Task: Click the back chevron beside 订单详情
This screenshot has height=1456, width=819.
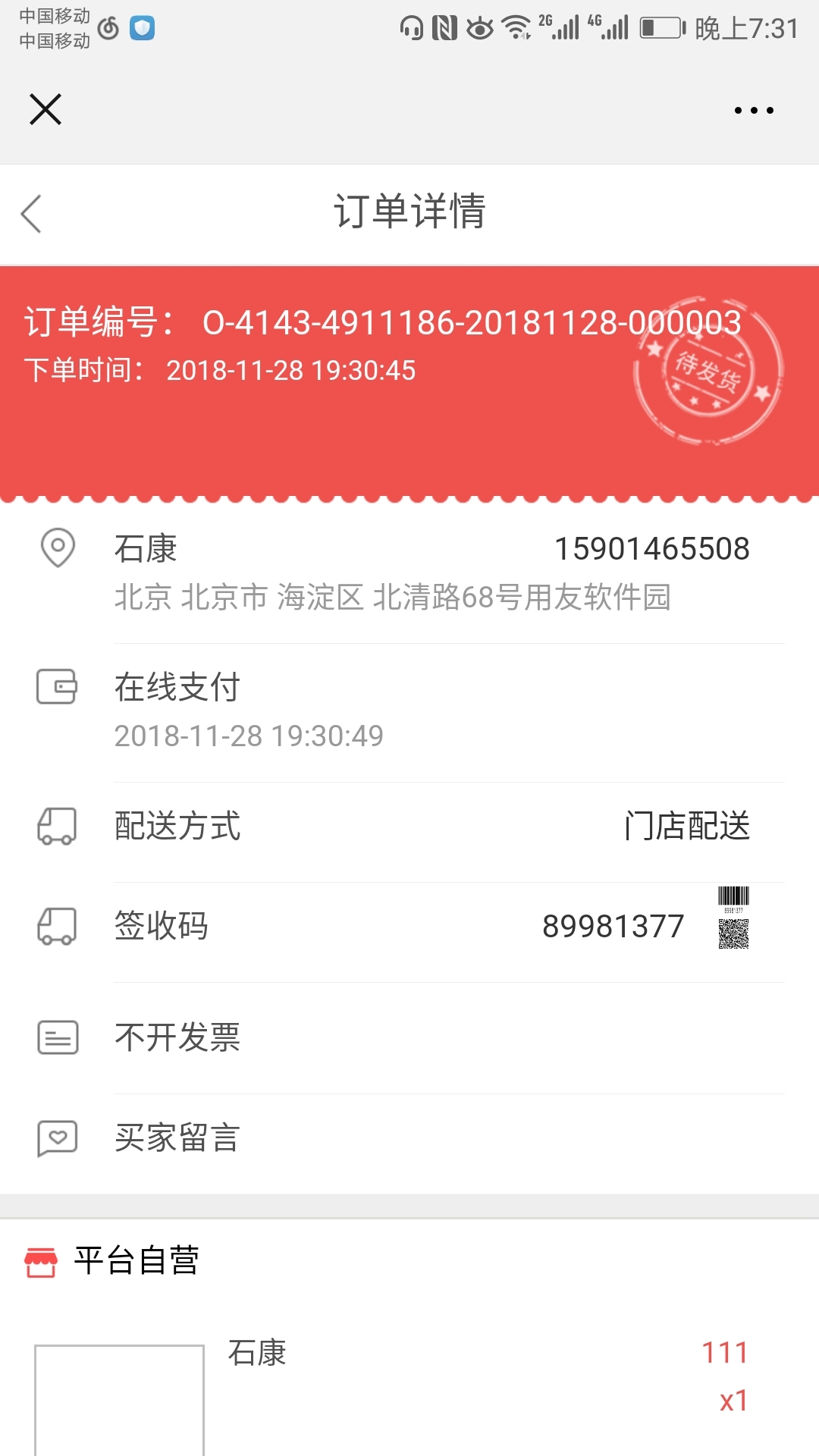Action: (30, 213)
